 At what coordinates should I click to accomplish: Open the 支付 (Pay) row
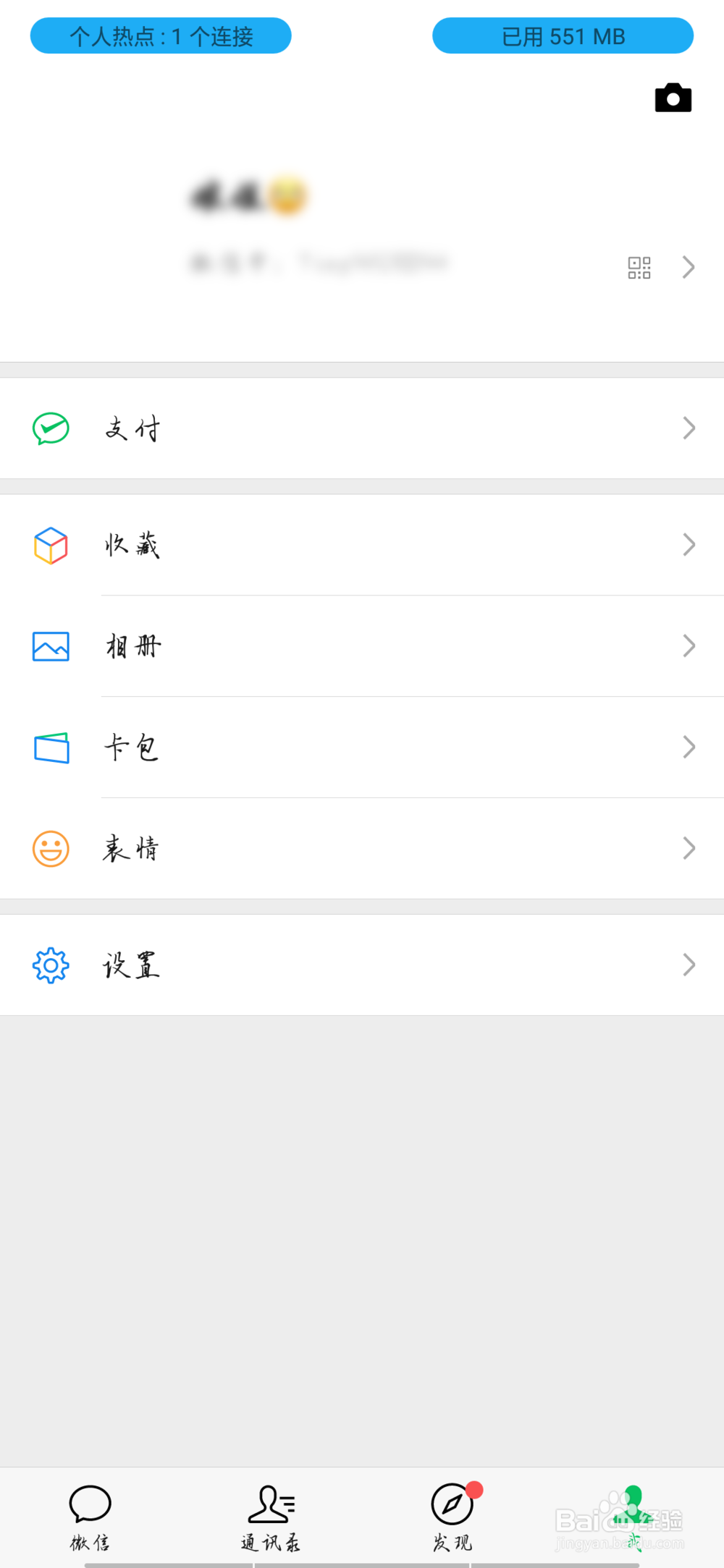(x=362, y=428)
